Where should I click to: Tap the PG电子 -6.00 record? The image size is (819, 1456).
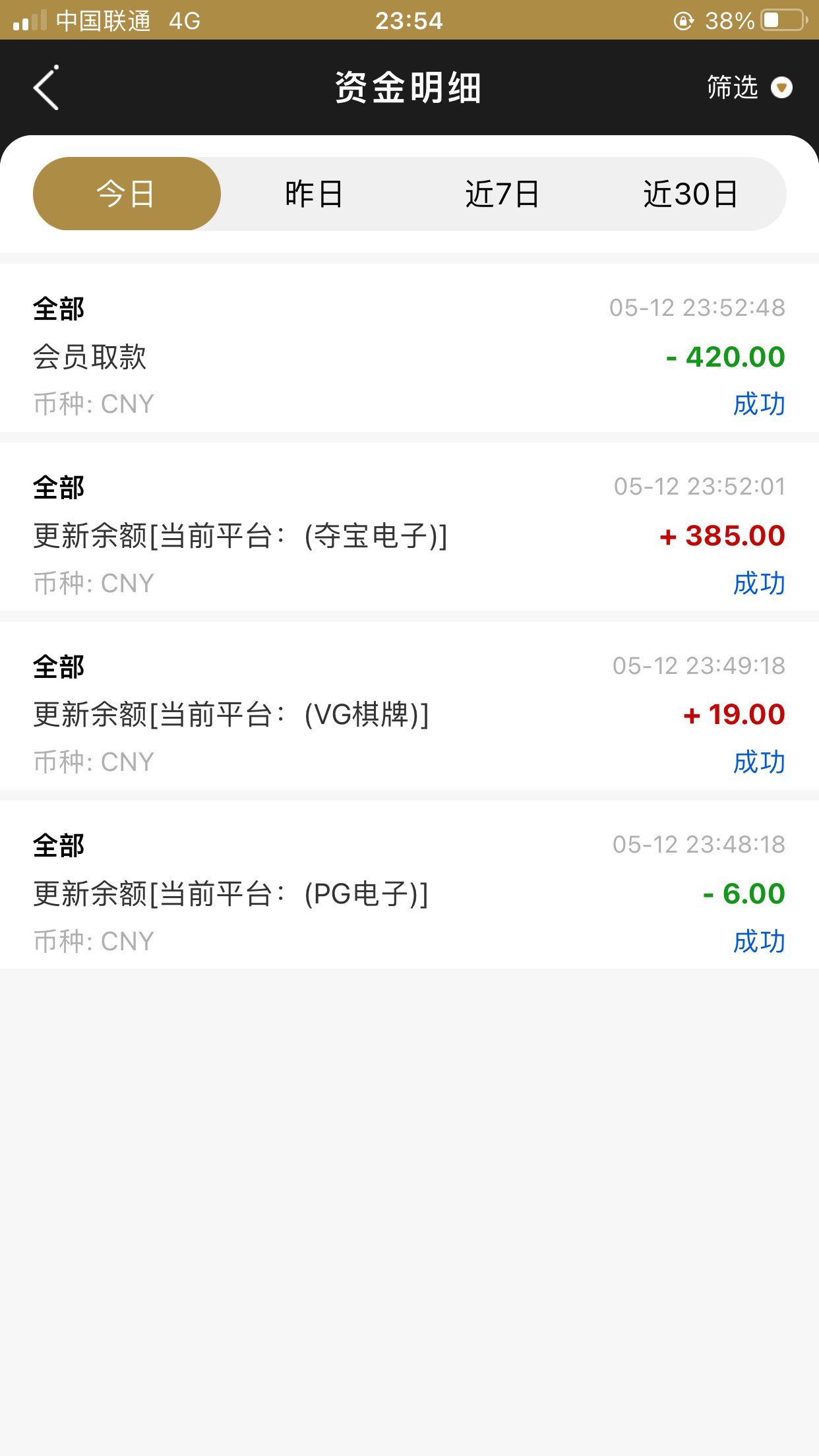coord(409,893)
